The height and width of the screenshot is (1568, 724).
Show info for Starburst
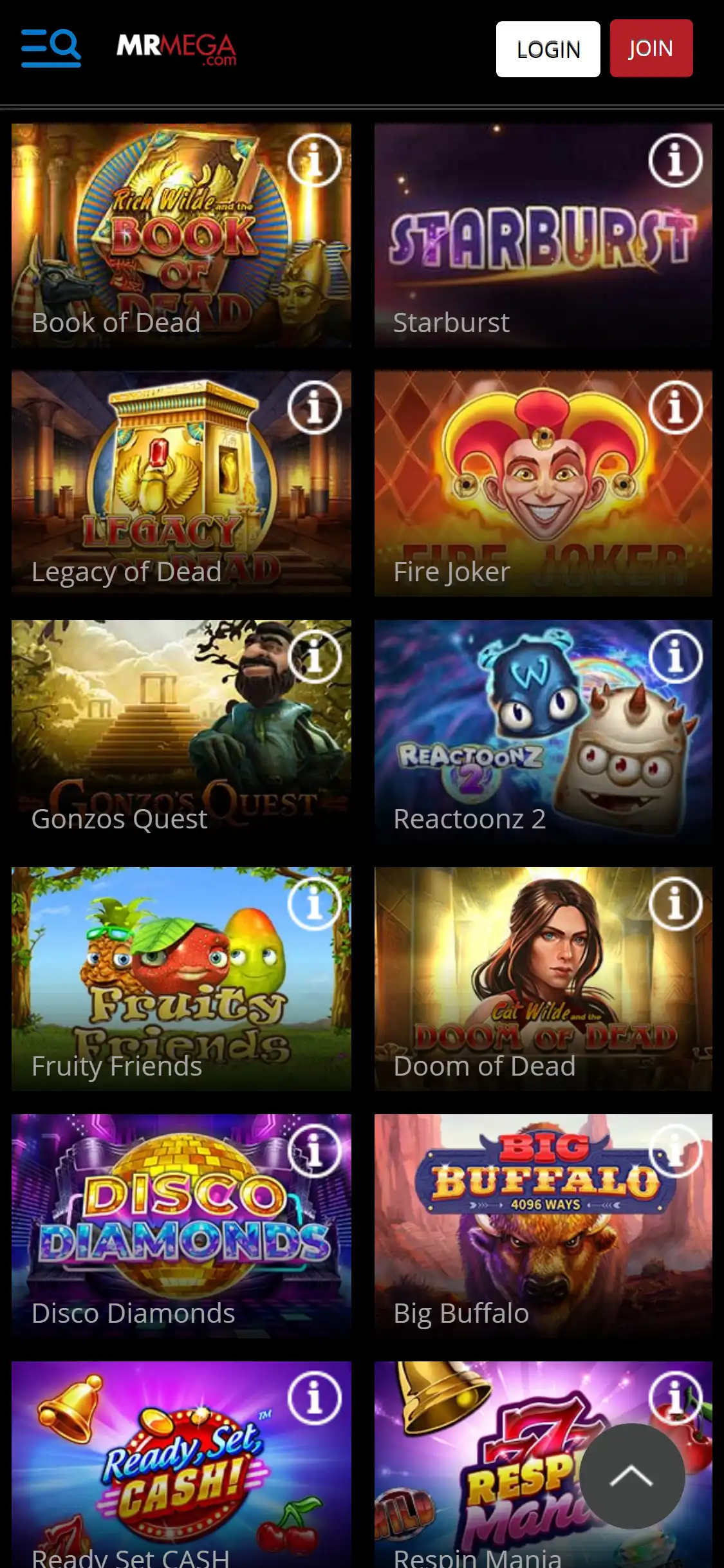click(x=674, y=160)
